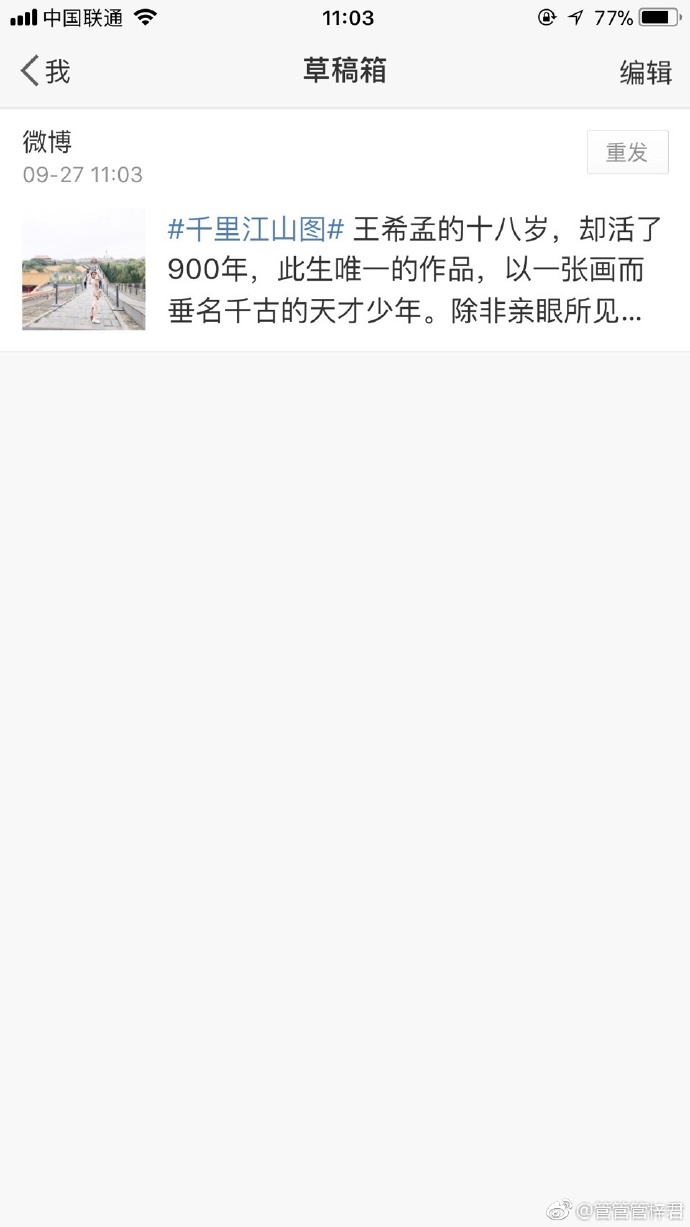
Task: Tap 编辑 to edit drafts
Action: [x=645, y=72]
